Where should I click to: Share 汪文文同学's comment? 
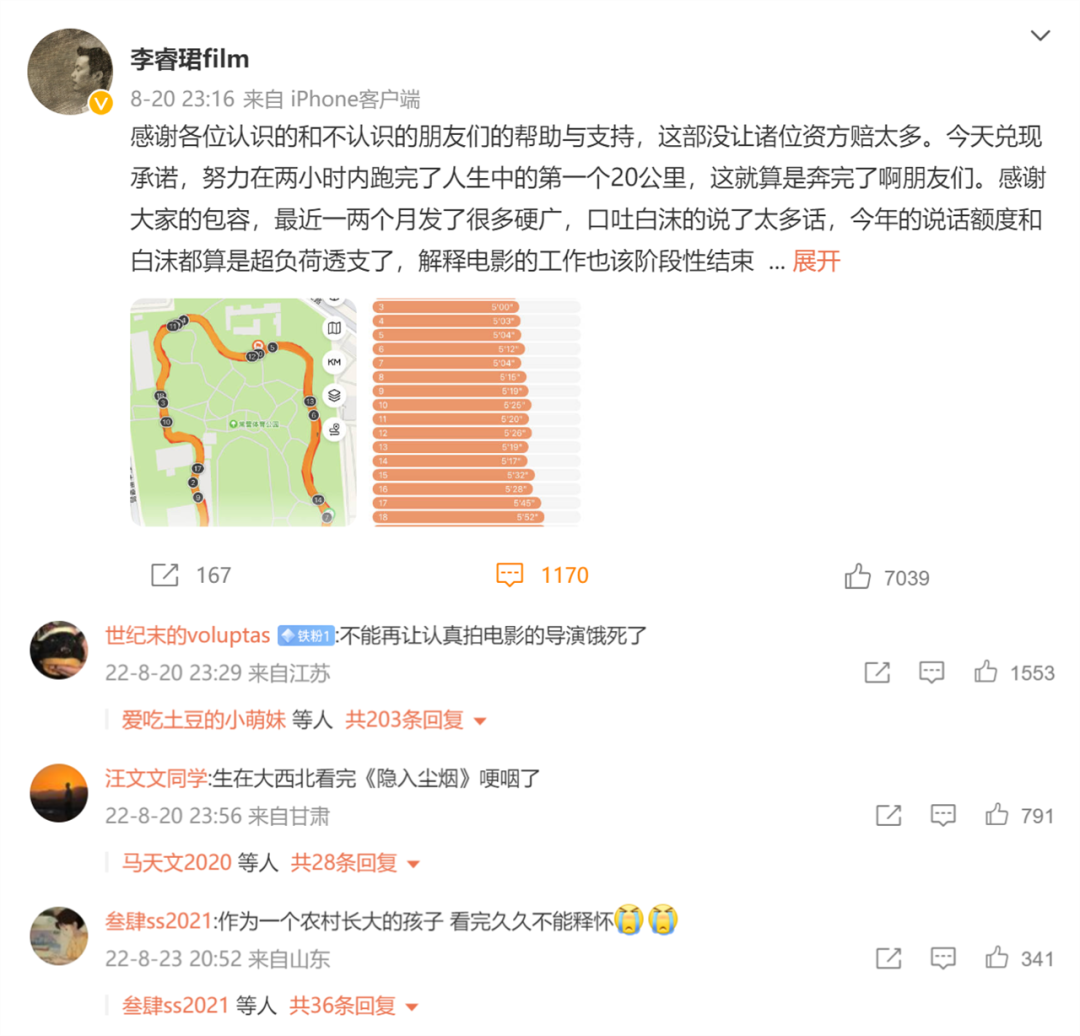point(888,815)
